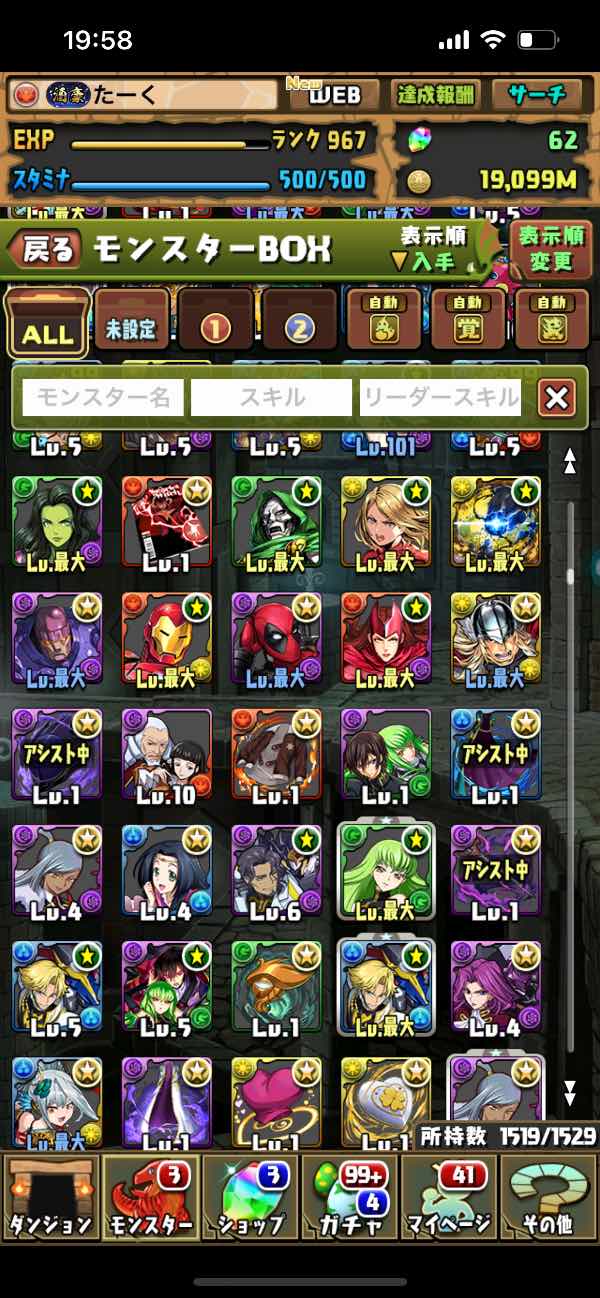The height and width of the screenshot is (1298, 600).
Task: Switch to the 未設定 tab
Action: pos(131,323)
